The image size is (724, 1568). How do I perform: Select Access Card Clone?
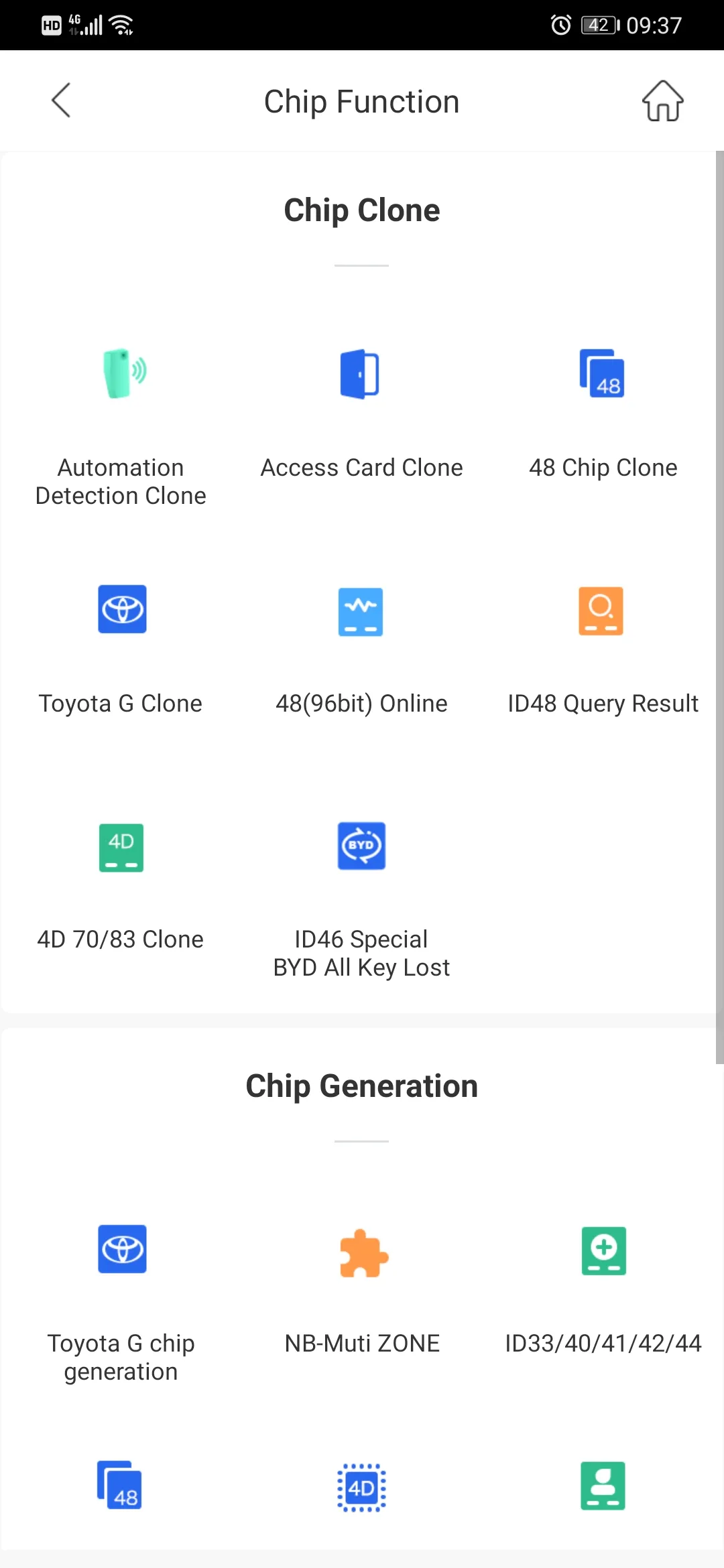[361, 409]
